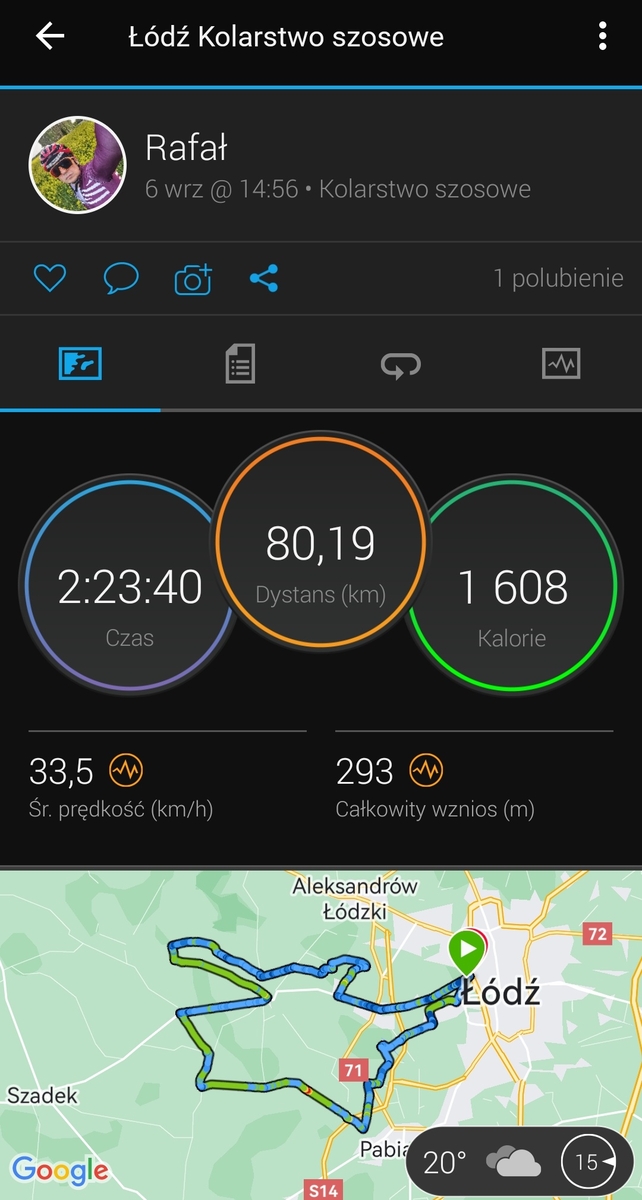Switch to the stats details tab

coord(240,363)
